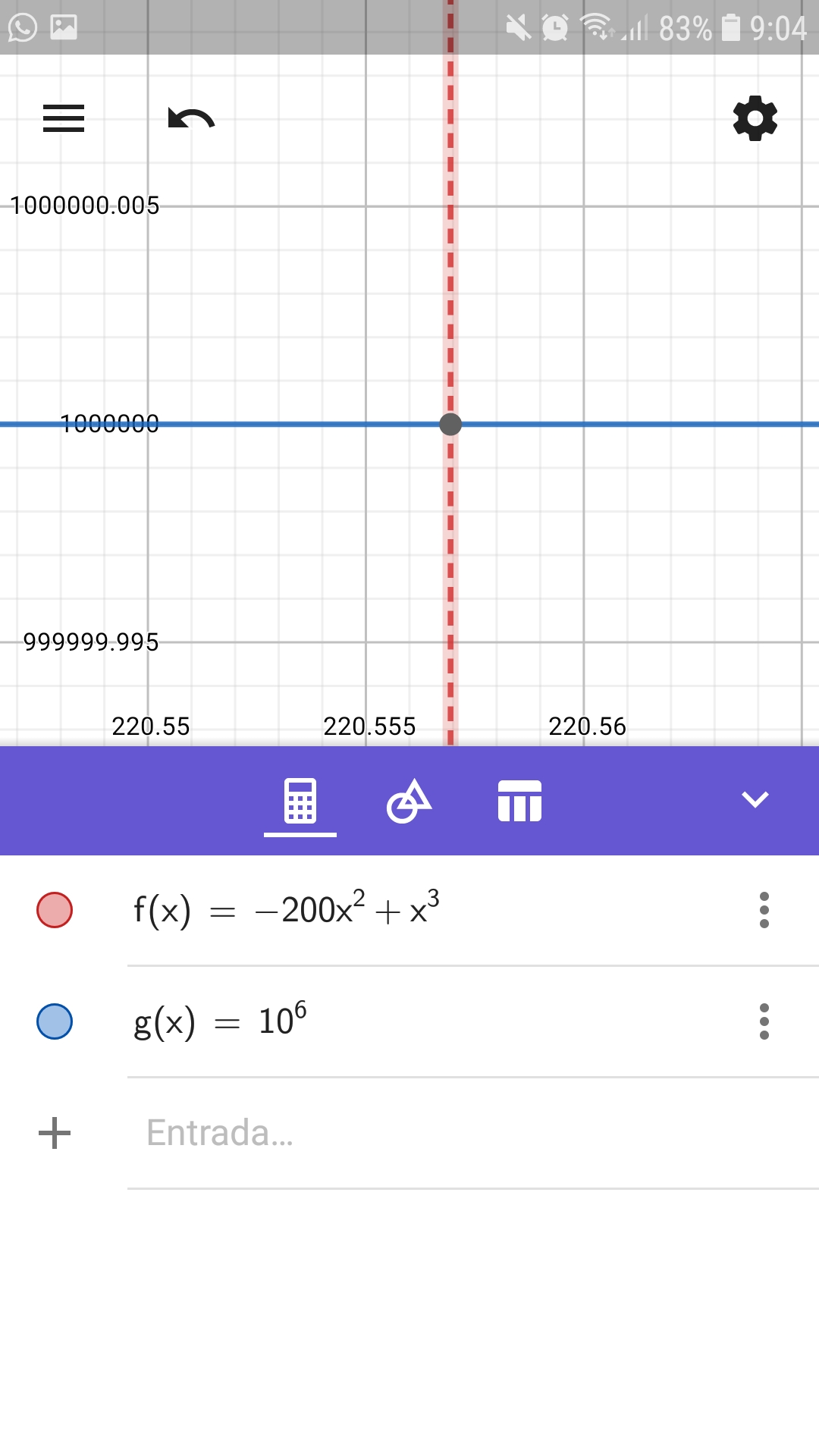Undo the last action
The height and width of the screenshot is (1456, 819).
tap(191, 119)
